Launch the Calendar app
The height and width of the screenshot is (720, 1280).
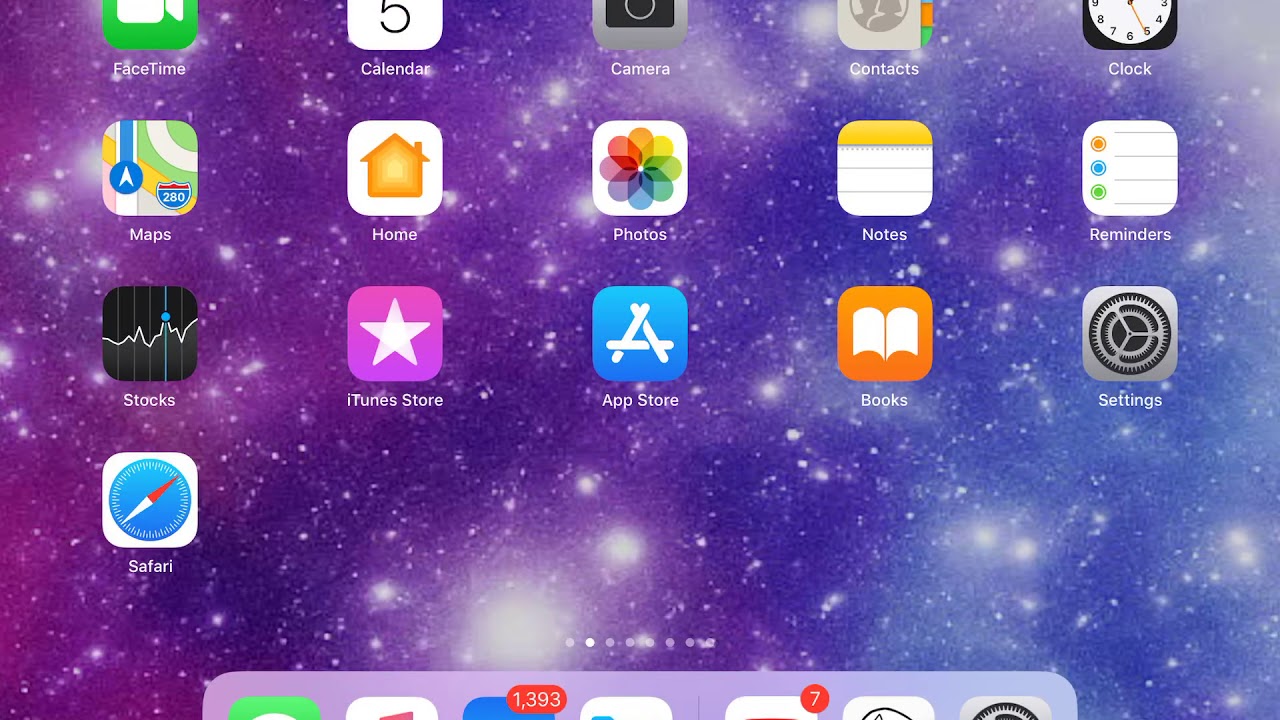point(395,24)
